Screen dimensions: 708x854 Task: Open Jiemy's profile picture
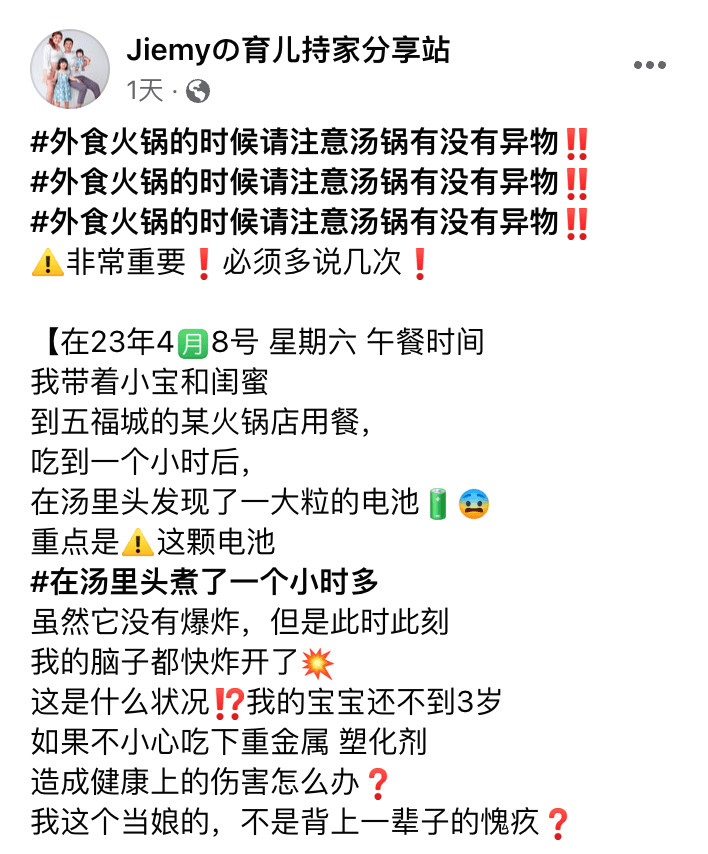(x=71, y=68)
